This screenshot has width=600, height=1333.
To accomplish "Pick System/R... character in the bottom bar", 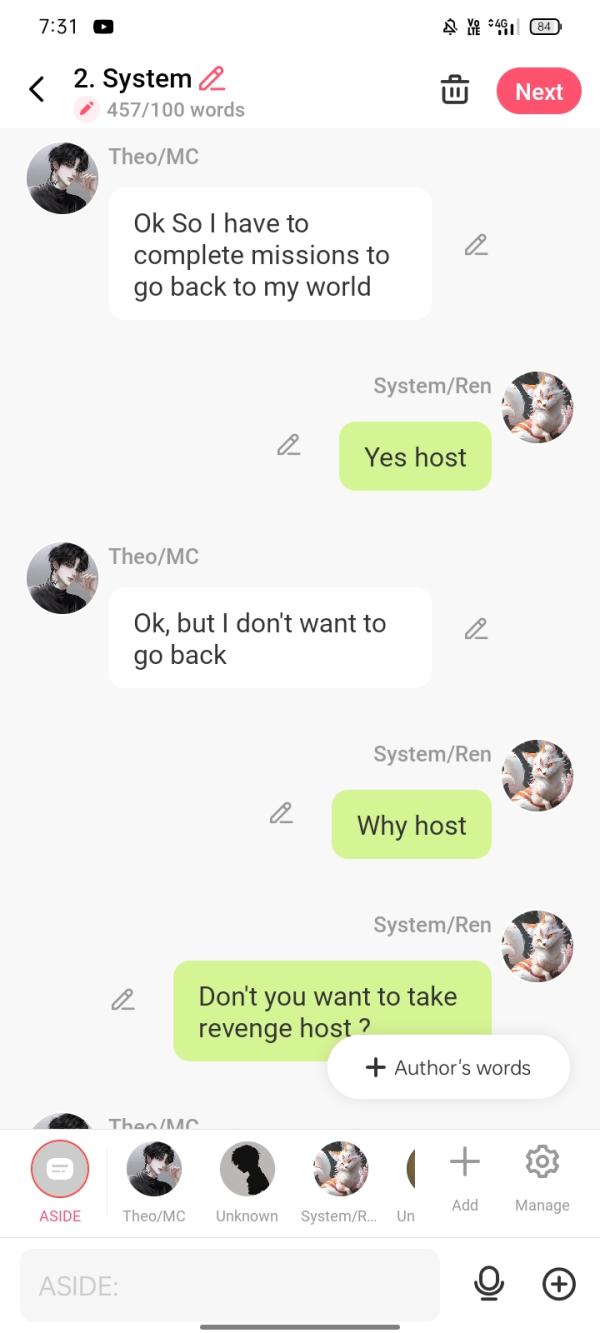I will [x=340, y=1170].
